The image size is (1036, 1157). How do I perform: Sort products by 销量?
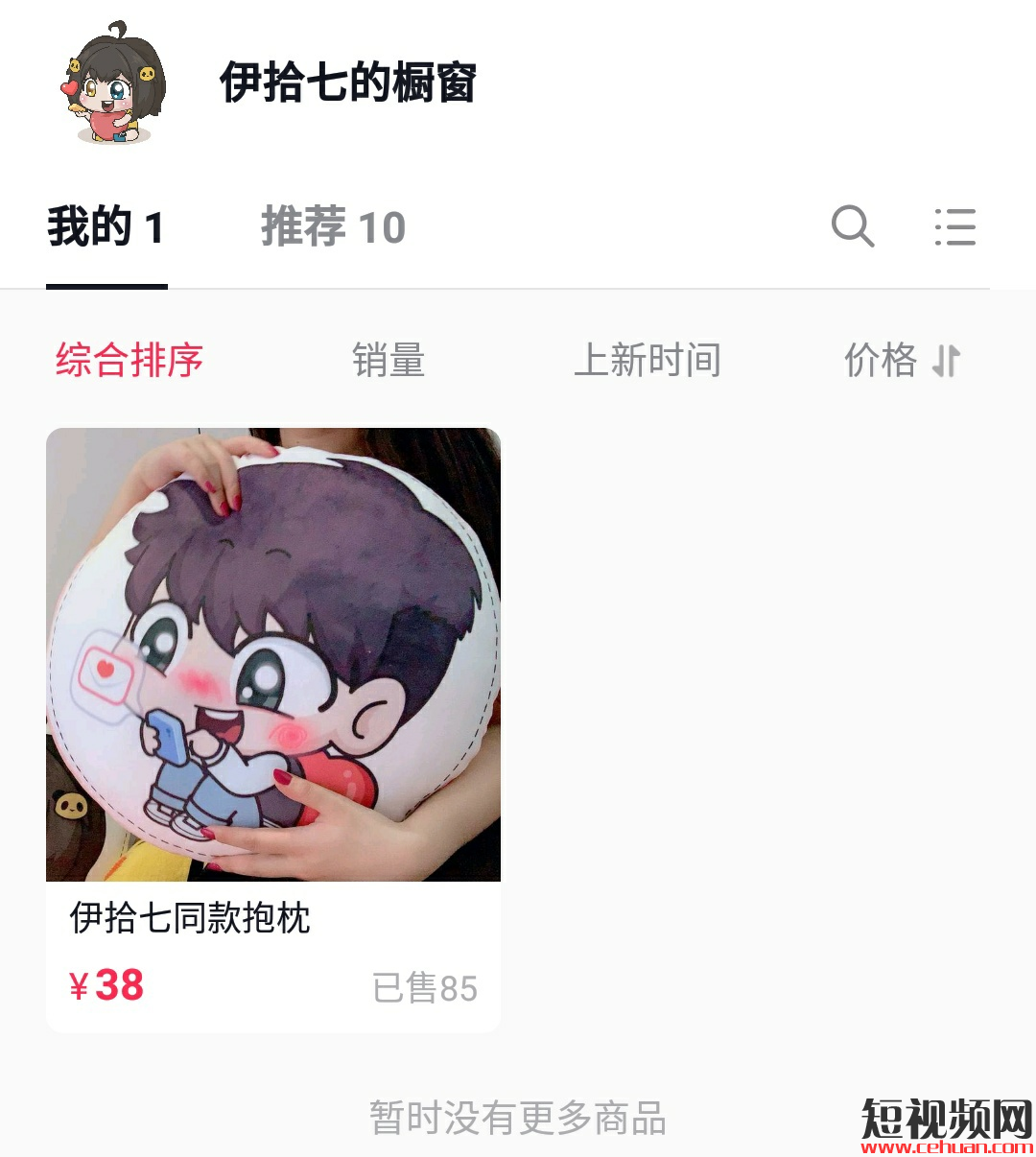tap(388, 361)
